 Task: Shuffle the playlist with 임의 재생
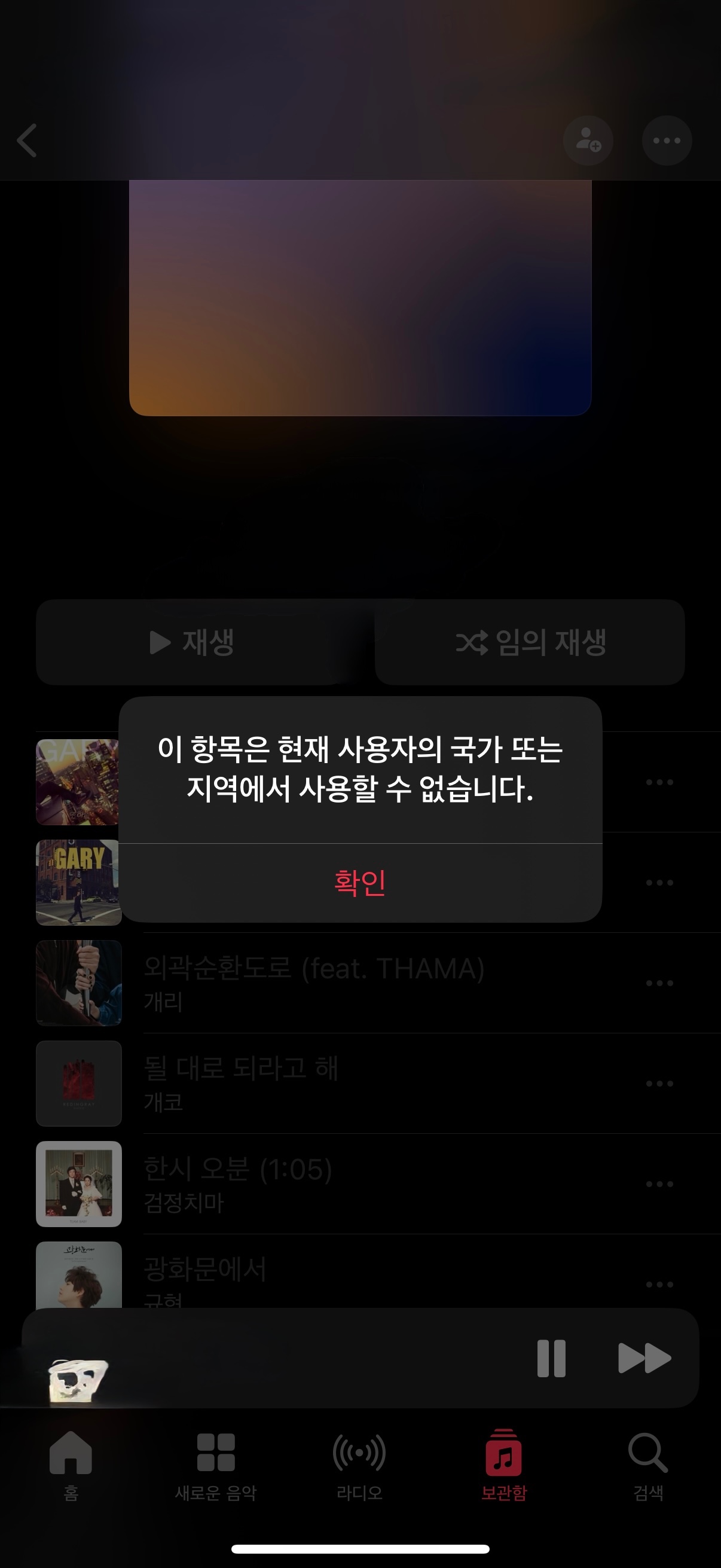coord(530,642)
